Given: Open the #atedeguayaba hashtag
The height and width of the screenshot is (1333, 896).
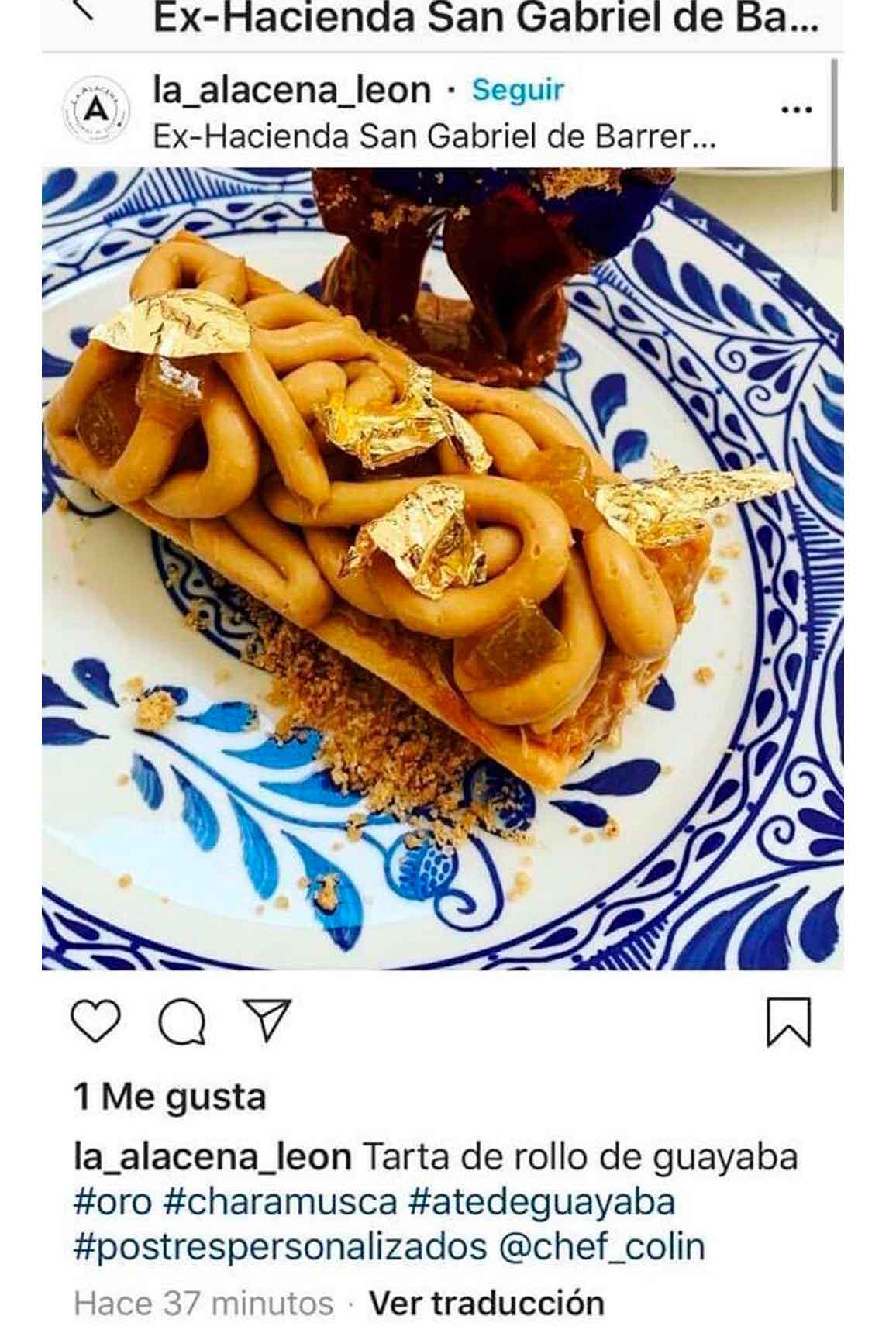Looking at the screenshot, I should (541, 1202).
